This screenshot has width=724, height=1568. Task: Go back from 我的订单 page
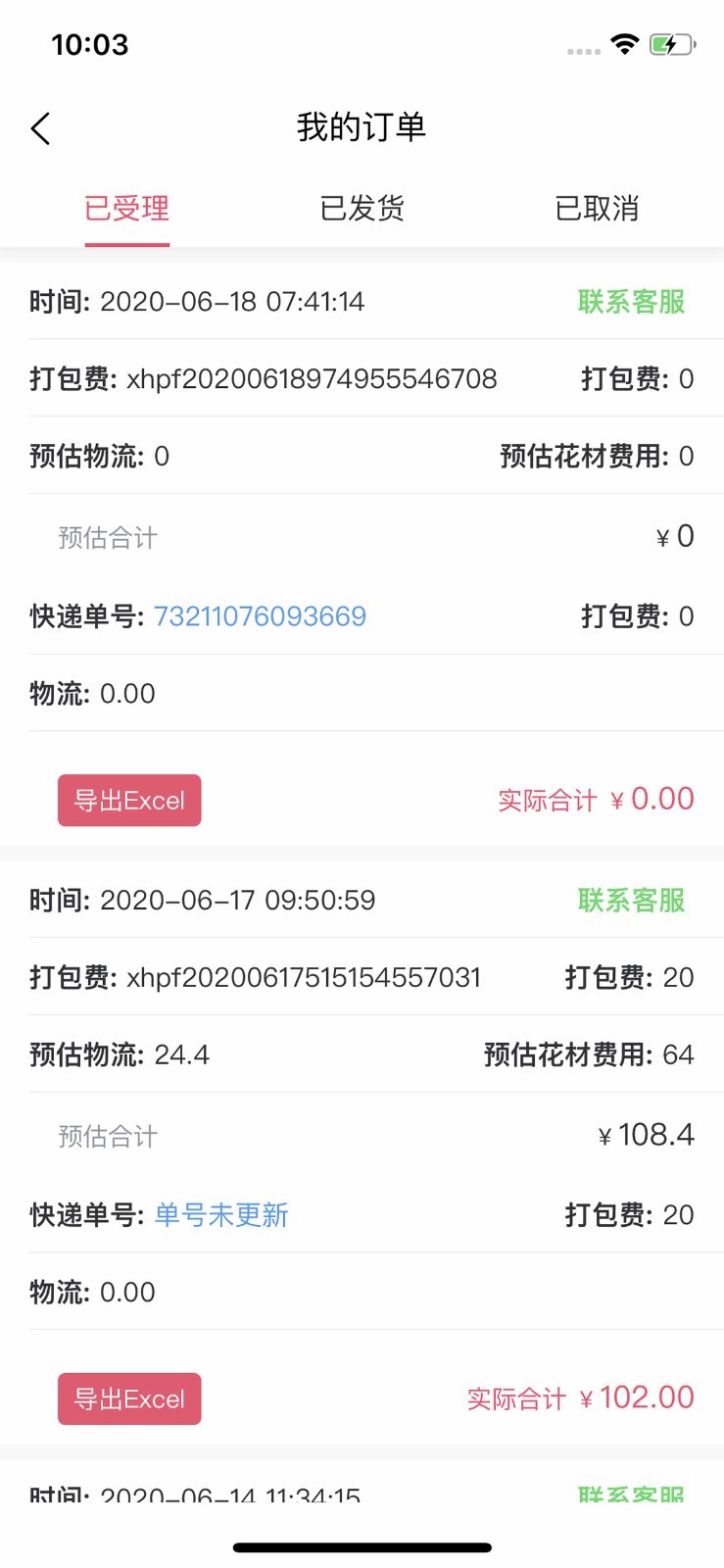coord(40,128)
